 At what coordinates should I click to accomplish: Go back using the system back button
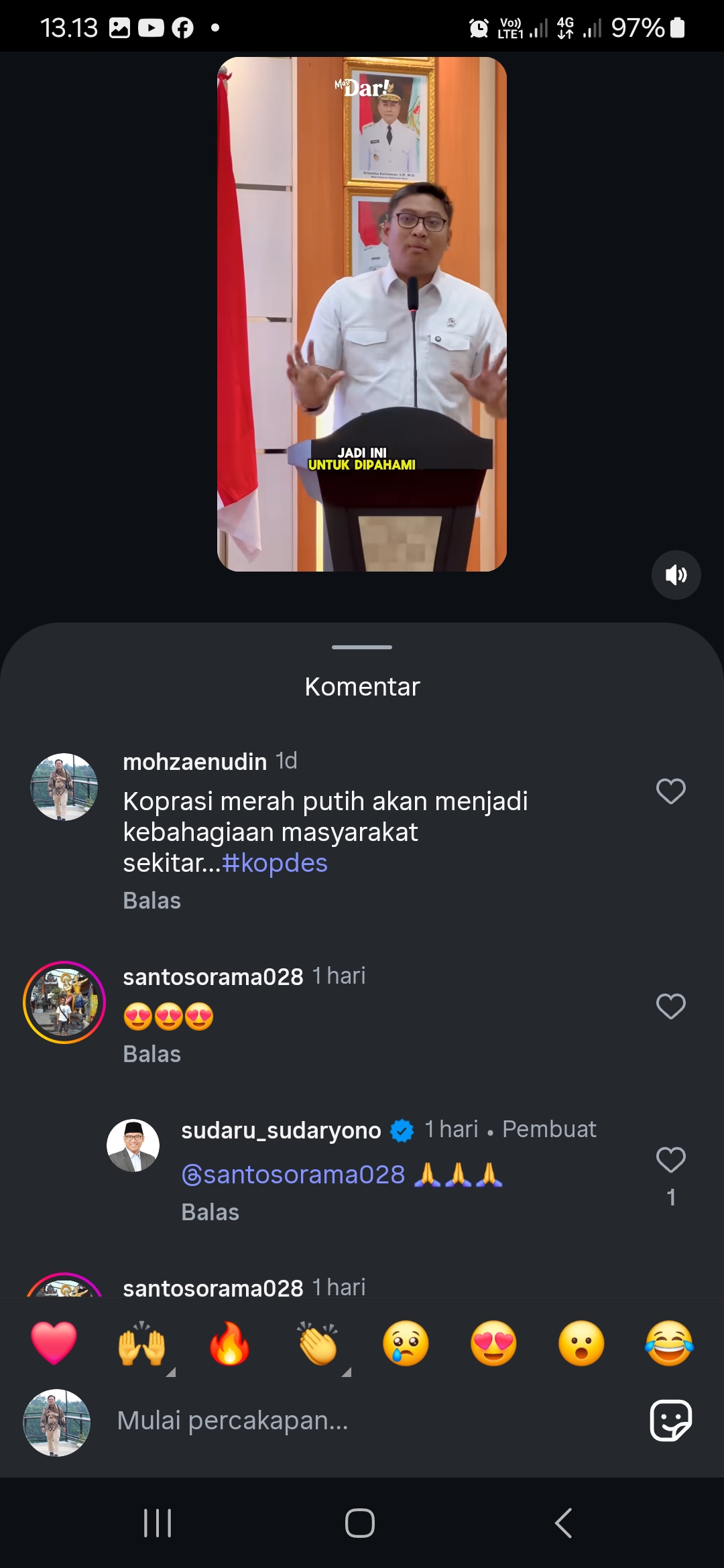[564, 1523]
